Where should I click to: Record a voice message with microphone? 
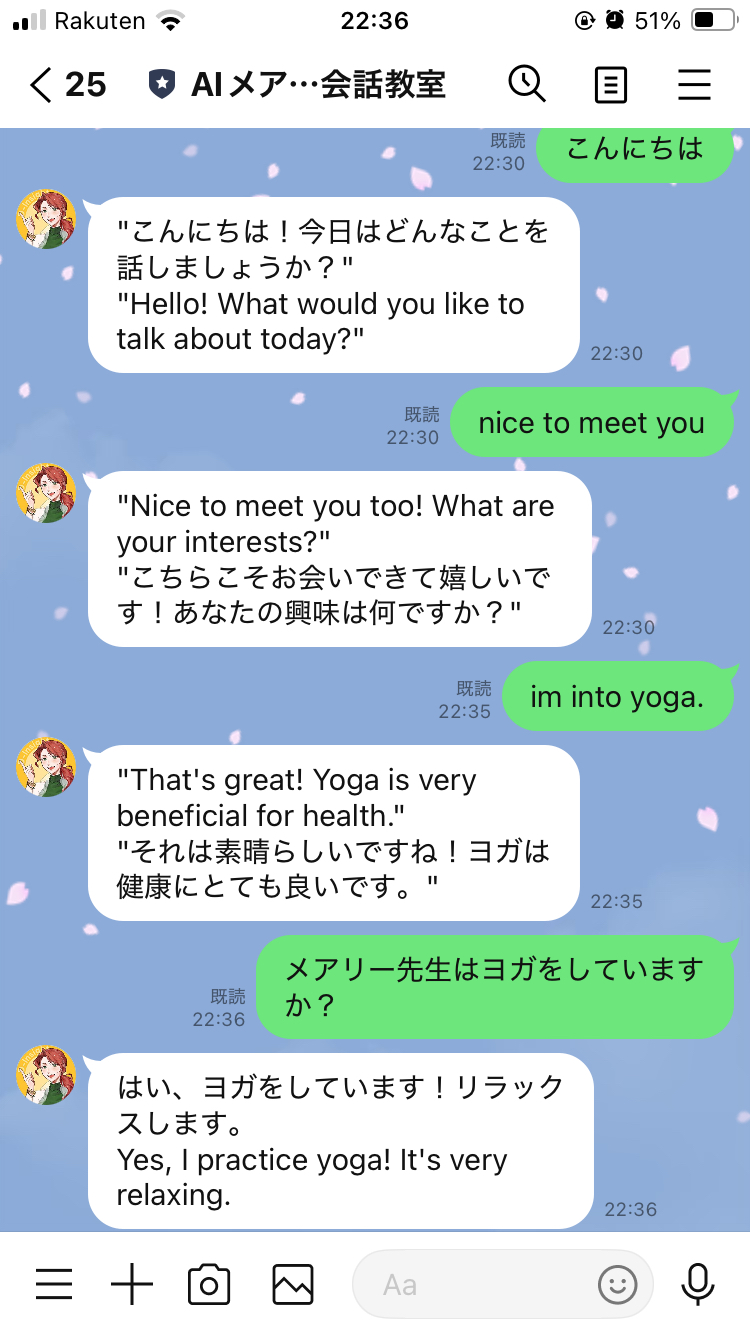(x=697, y=1284)
